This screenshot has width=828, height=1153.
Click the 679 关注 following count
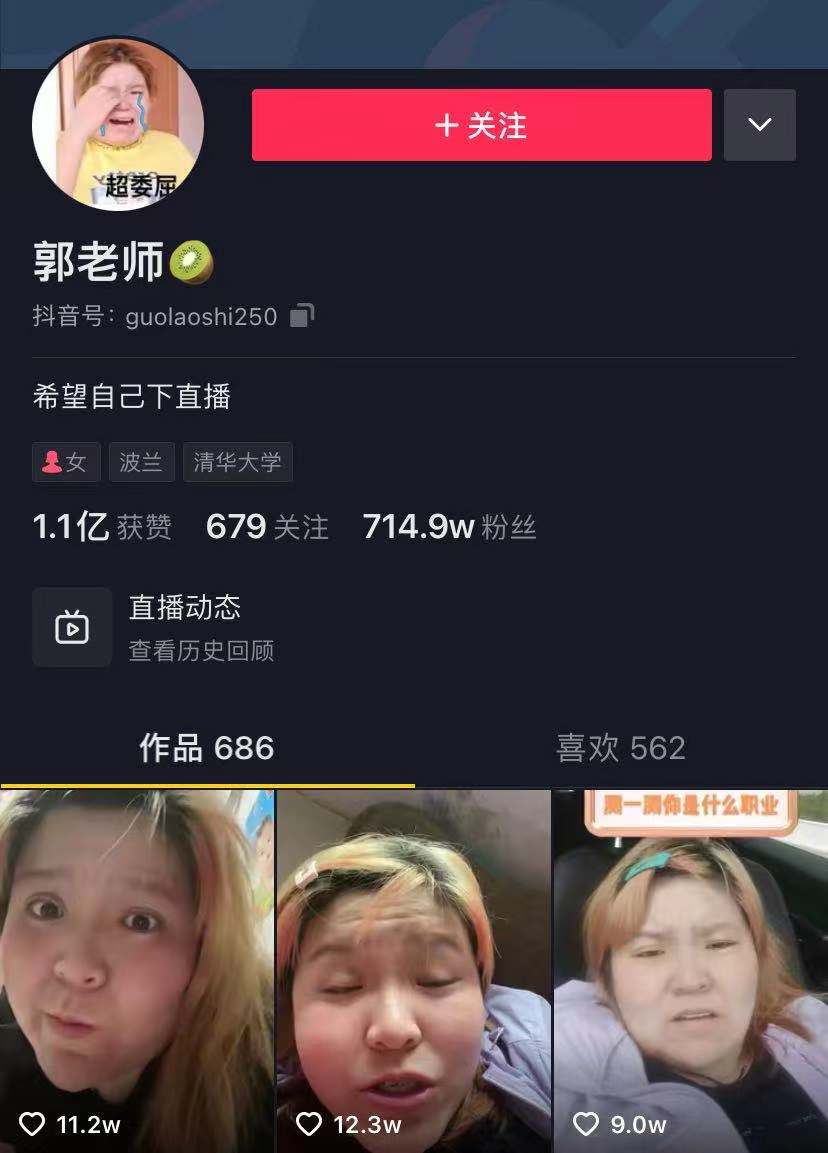tap(266, 527)
